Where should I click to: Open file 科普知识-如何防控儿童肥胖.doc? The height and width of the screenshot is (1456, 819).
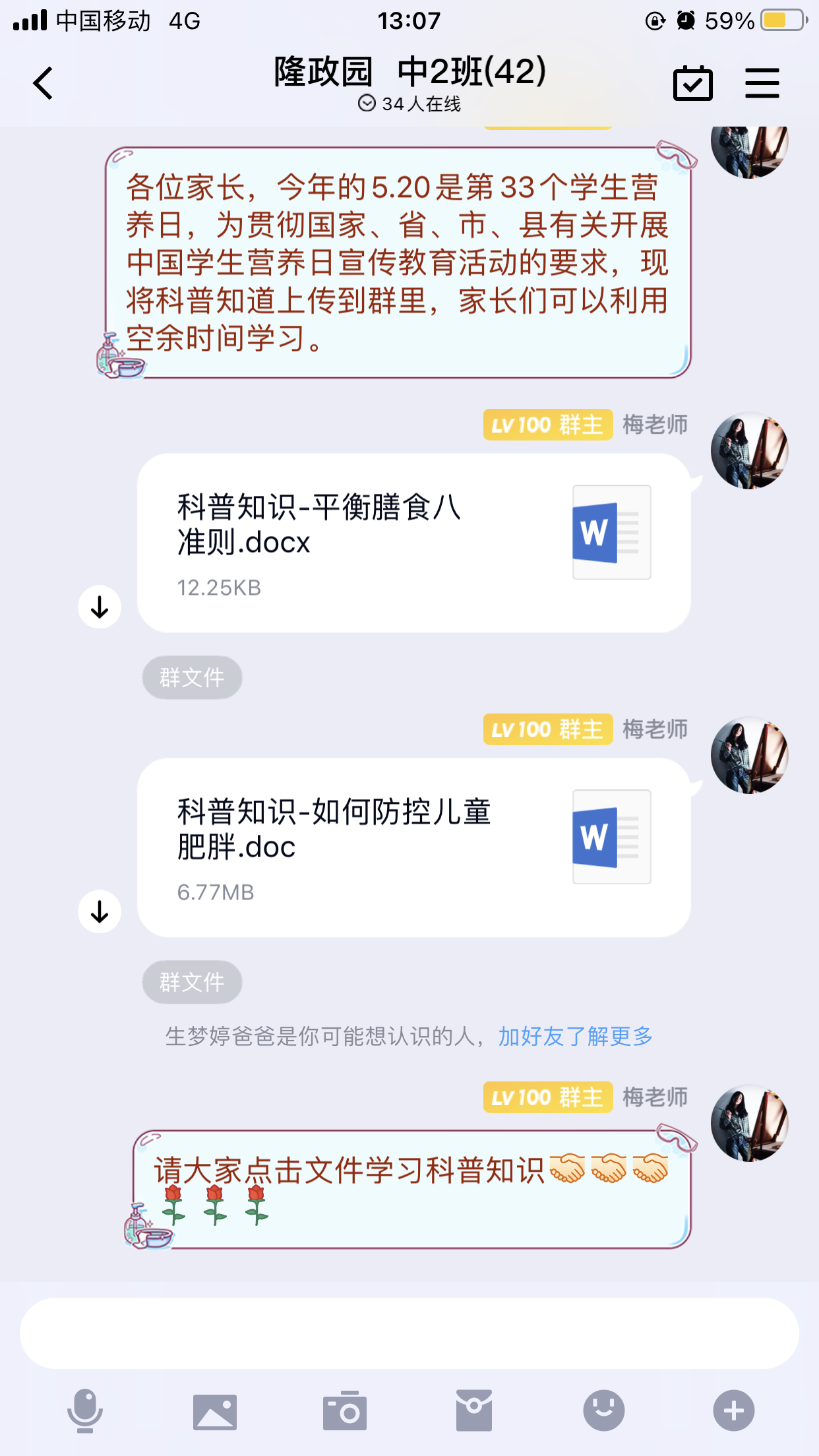(413, 847)
